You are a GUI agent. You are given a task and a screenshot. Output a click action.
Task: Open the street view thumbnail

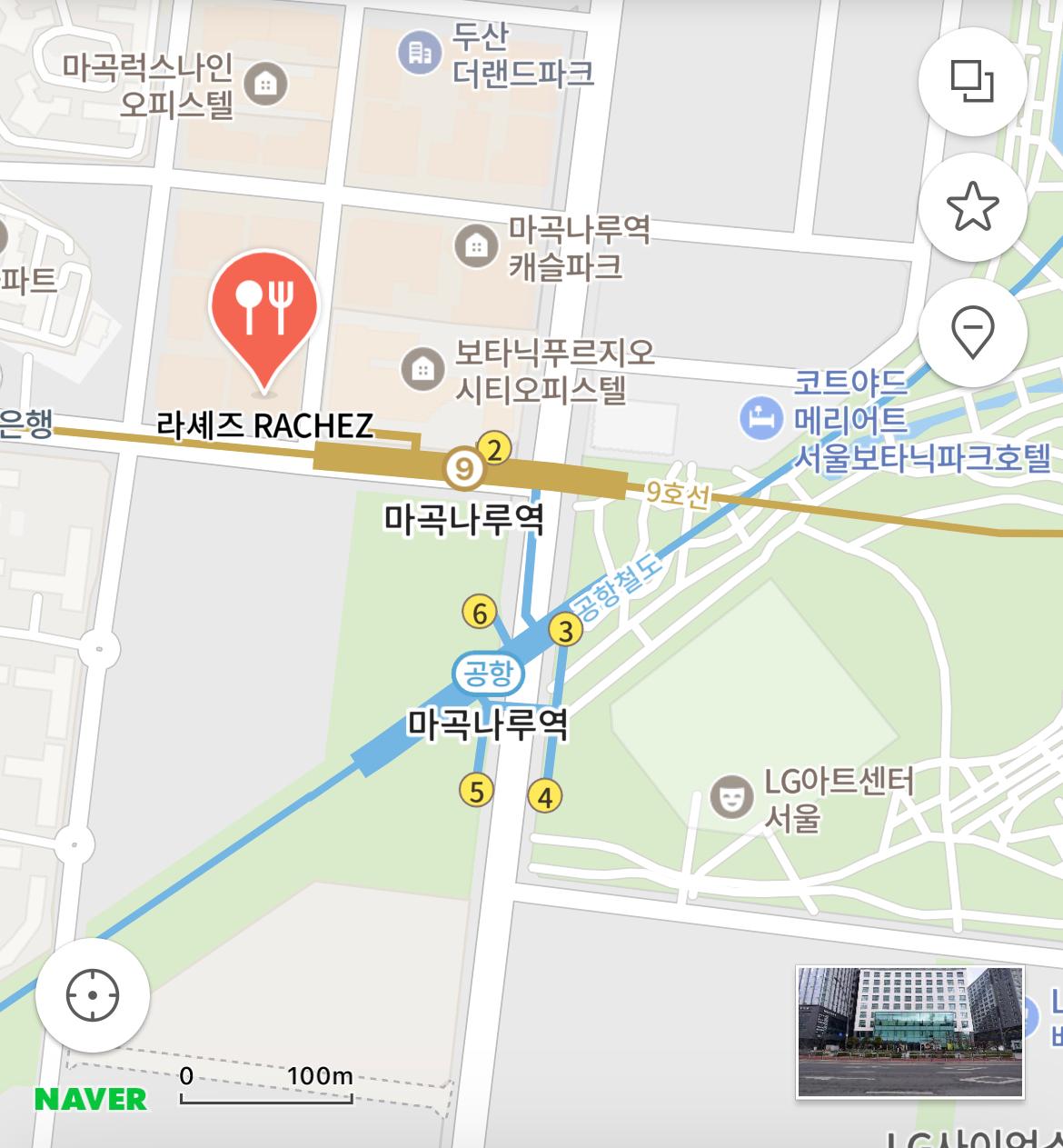pos(909,1032)
